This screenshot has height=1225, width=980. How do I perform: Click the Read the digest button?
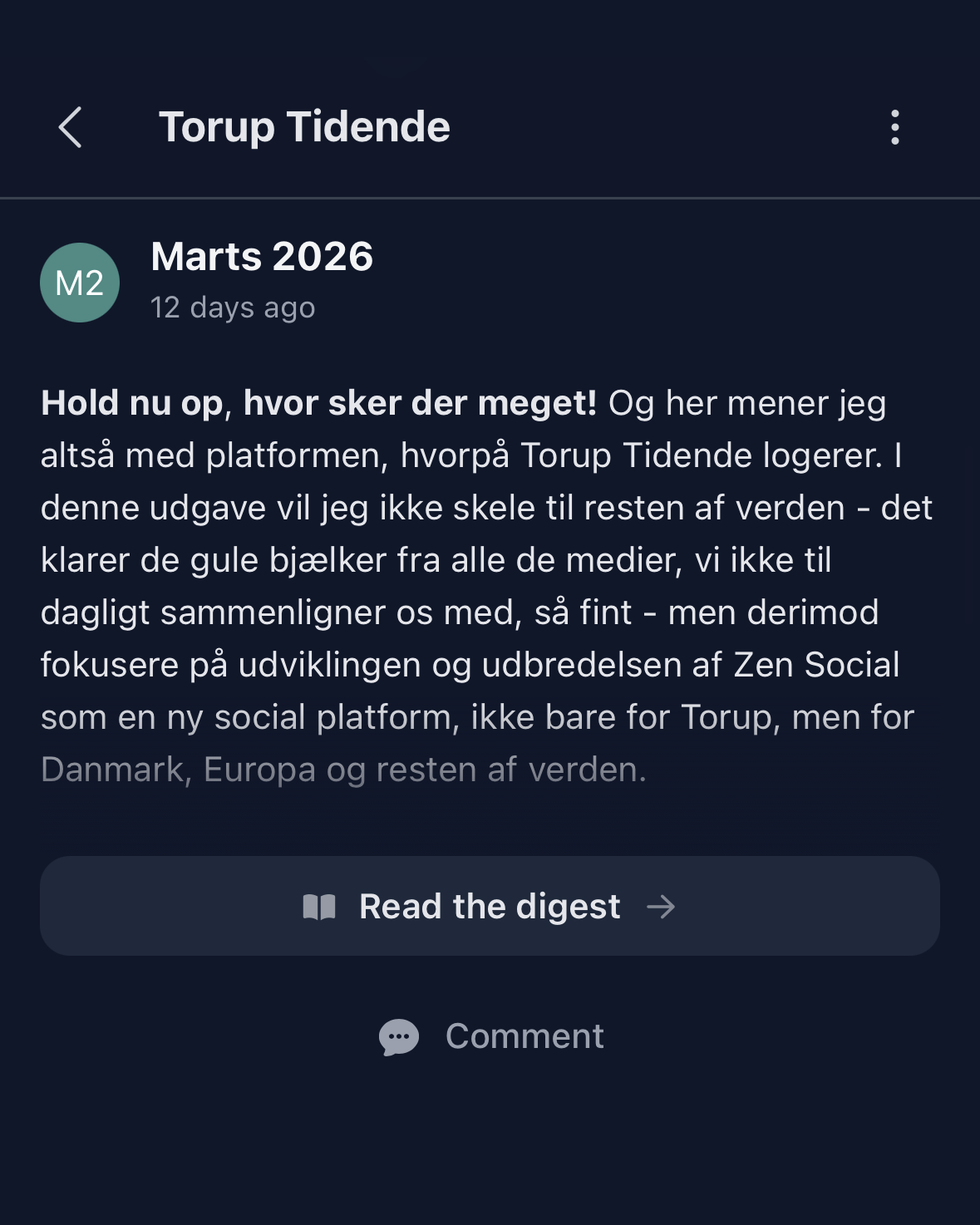point(490,905)
